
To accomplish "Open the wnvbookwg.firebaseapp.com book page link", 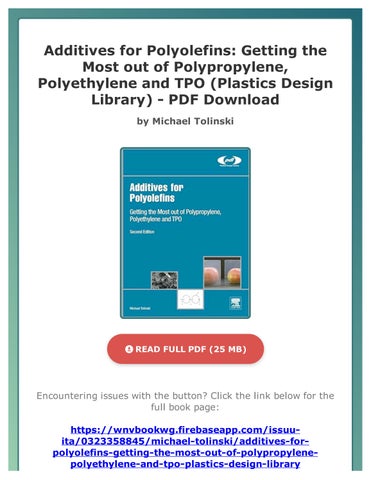I will coord(185,447).
